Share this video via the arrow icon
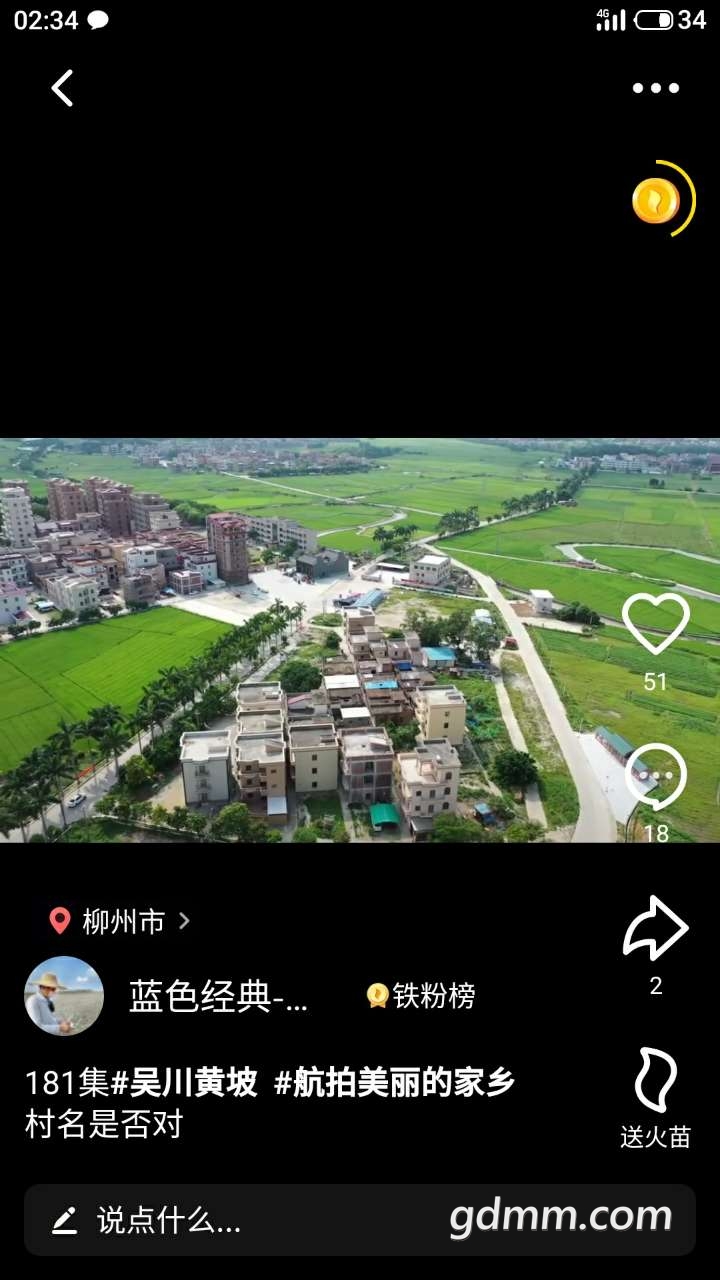The width and height of the screenshot is (720, 1280). (x=656, y=930)
